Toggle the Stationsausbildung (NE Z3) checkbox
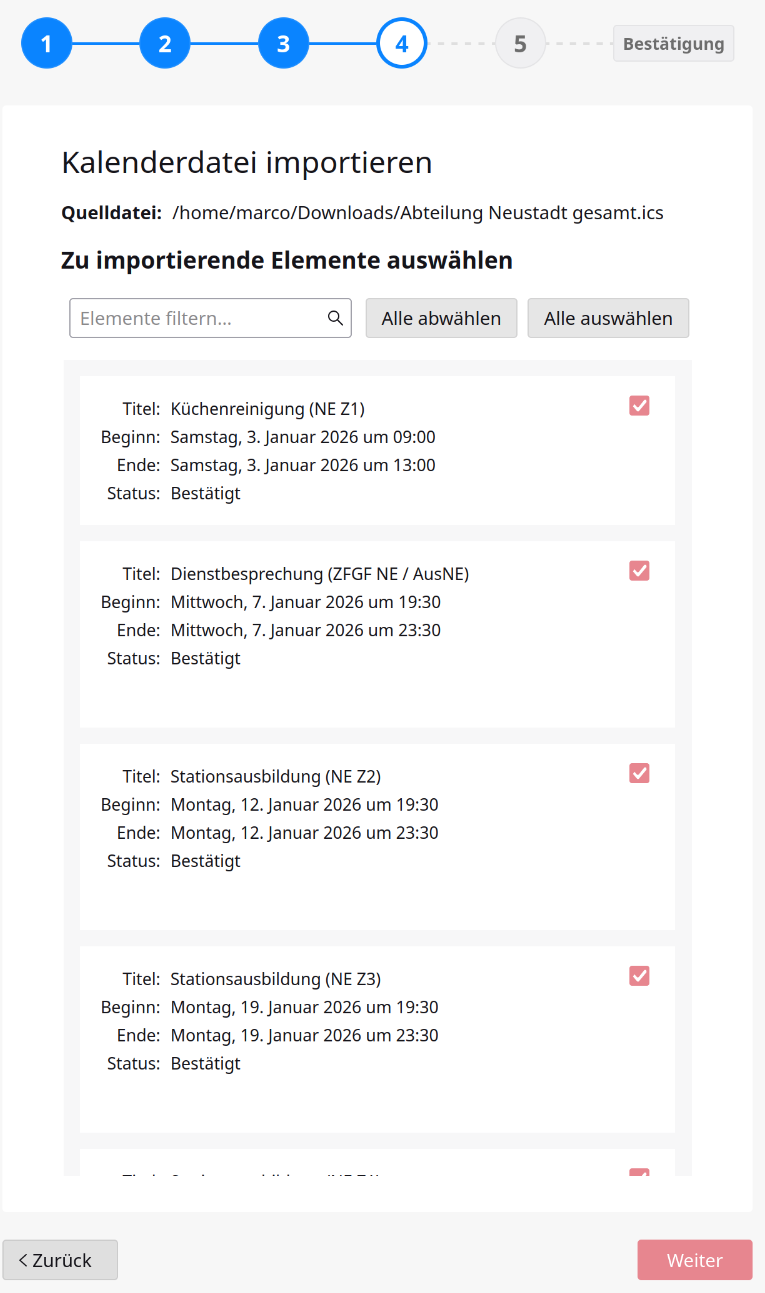 coord(639,975)
